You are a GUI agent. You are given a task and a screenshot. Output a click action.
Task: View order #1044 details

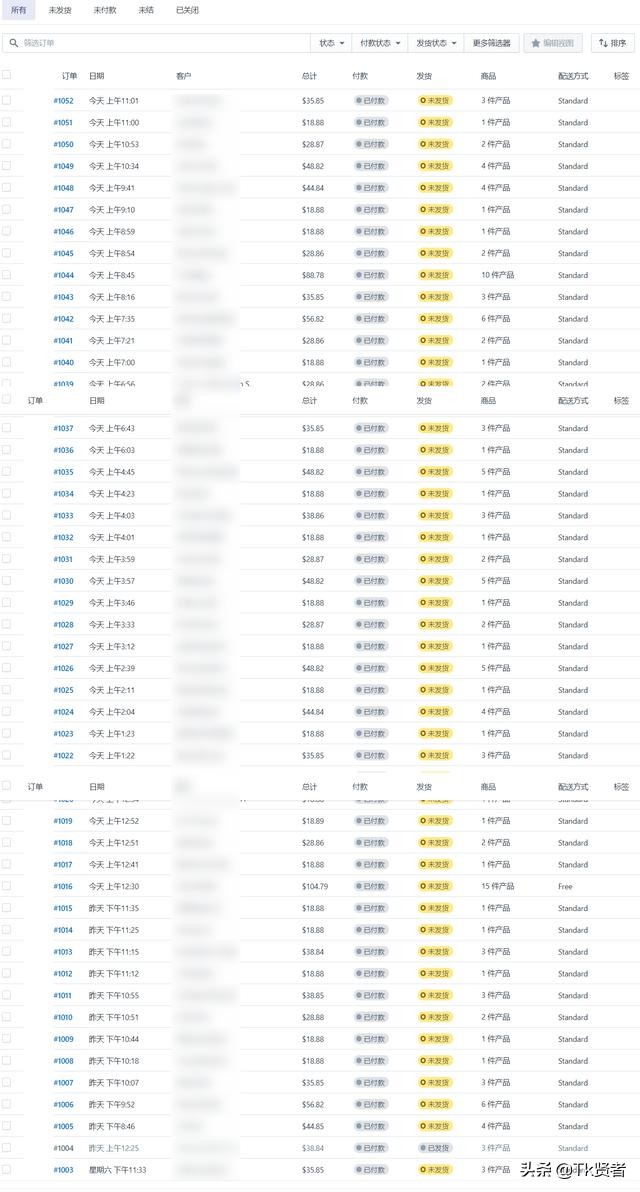(x=63, y=275)
